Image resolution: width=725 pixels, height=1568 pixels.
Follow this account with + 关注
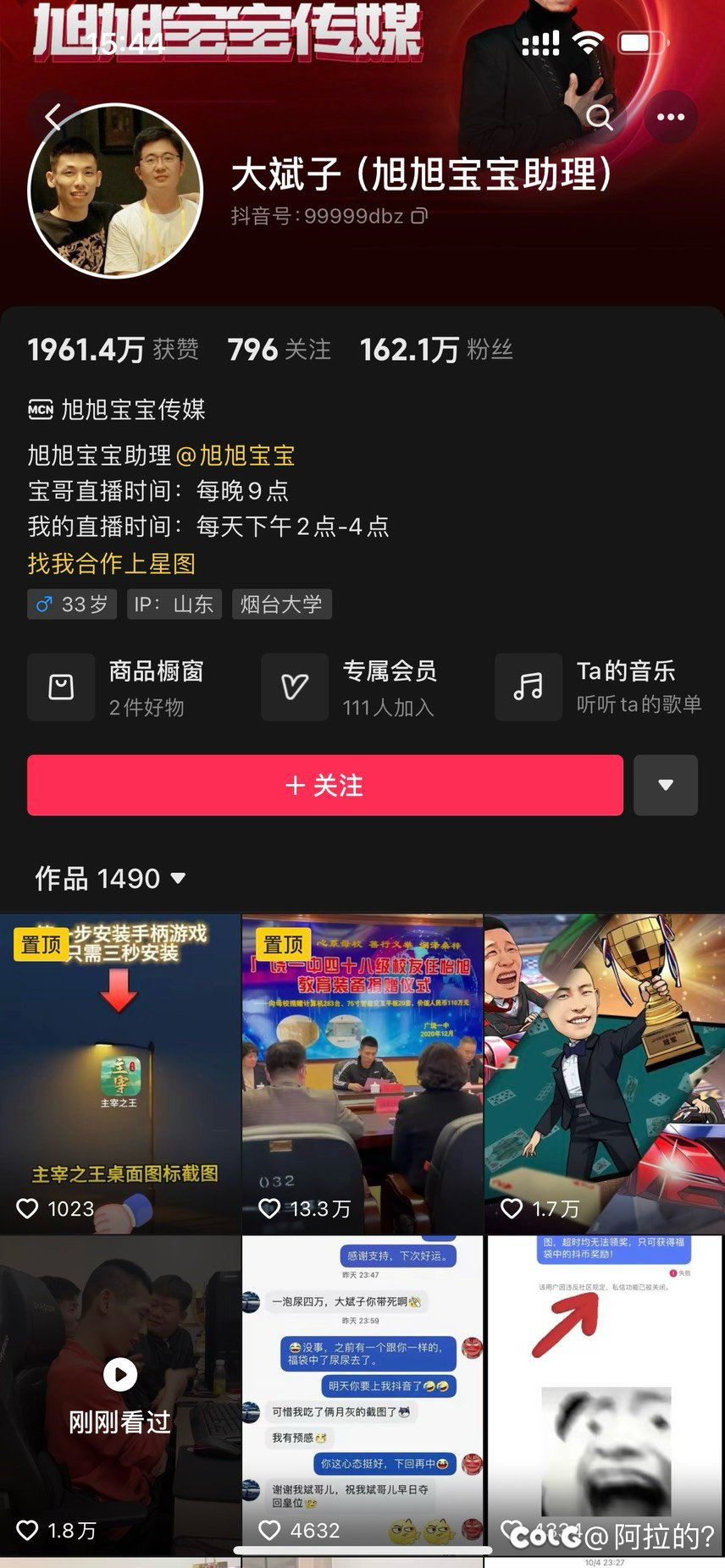(325, 786)
